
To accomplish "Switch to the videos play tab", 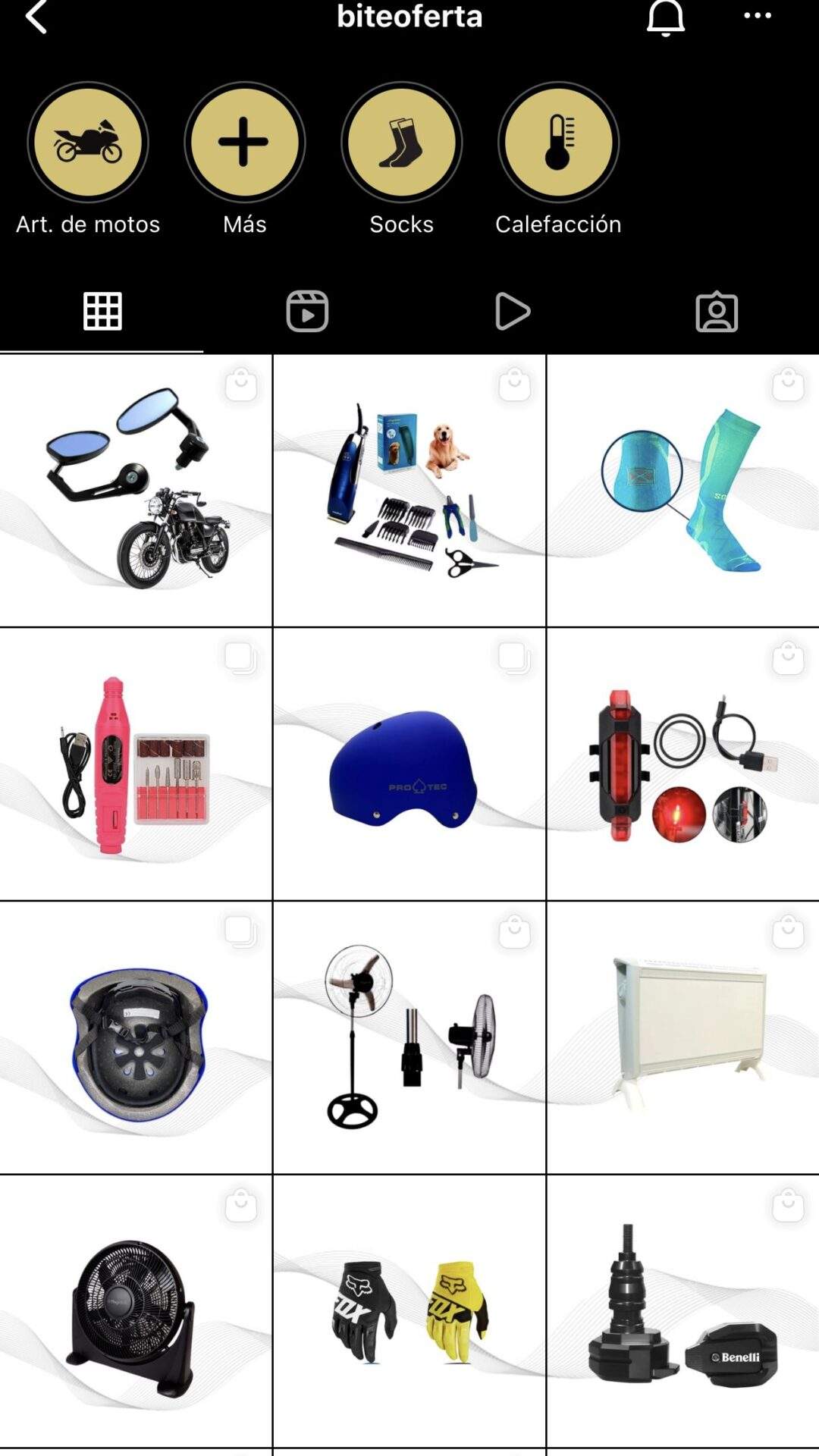I will click(512, 311).
